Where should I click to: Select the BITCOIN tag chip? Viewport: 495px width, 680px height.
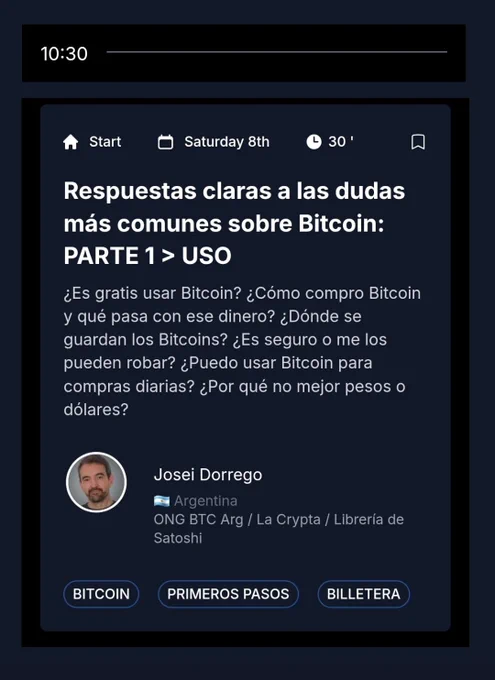[101, 594]
